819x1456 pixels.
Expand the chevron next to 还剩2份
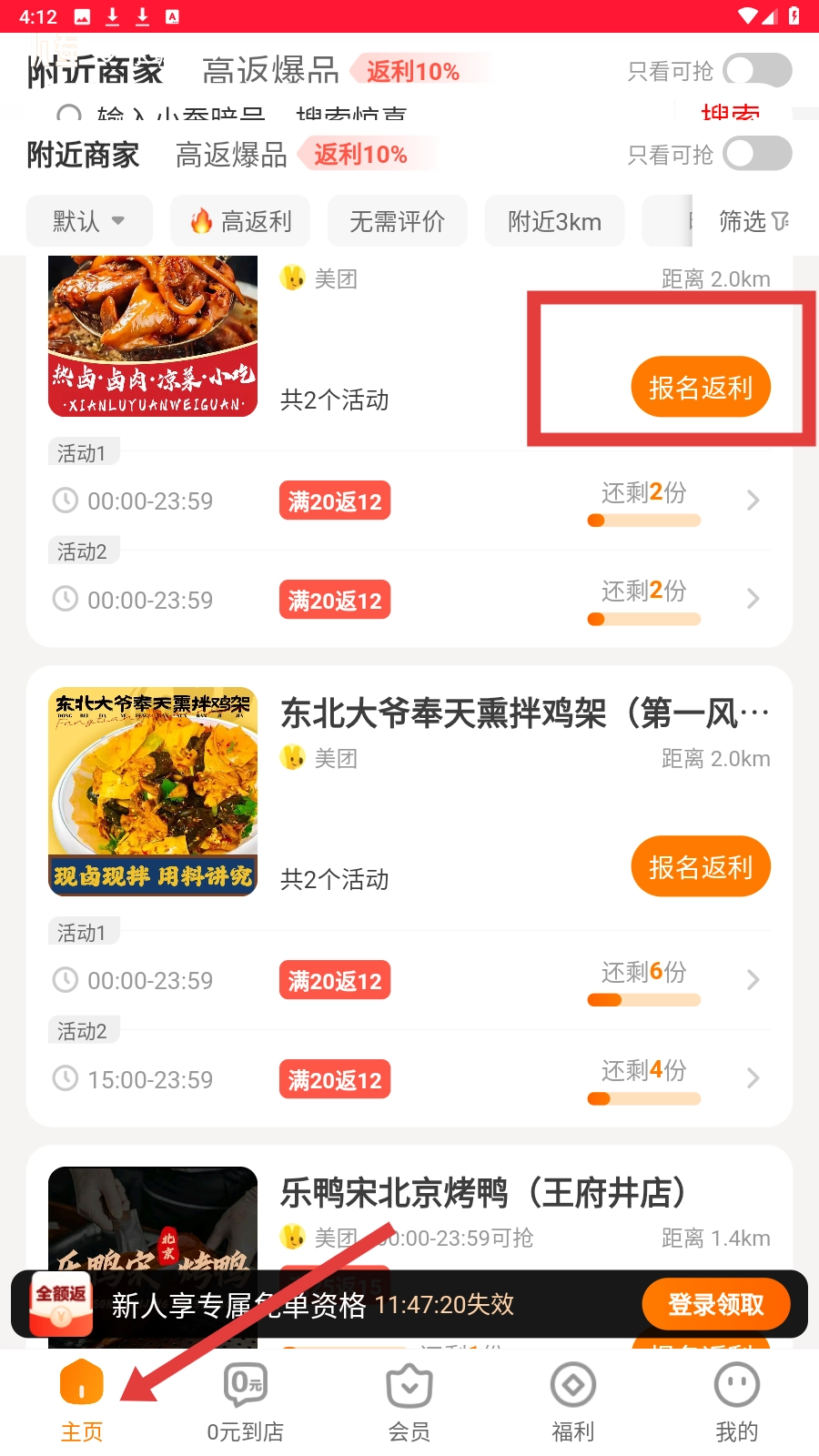753,500
